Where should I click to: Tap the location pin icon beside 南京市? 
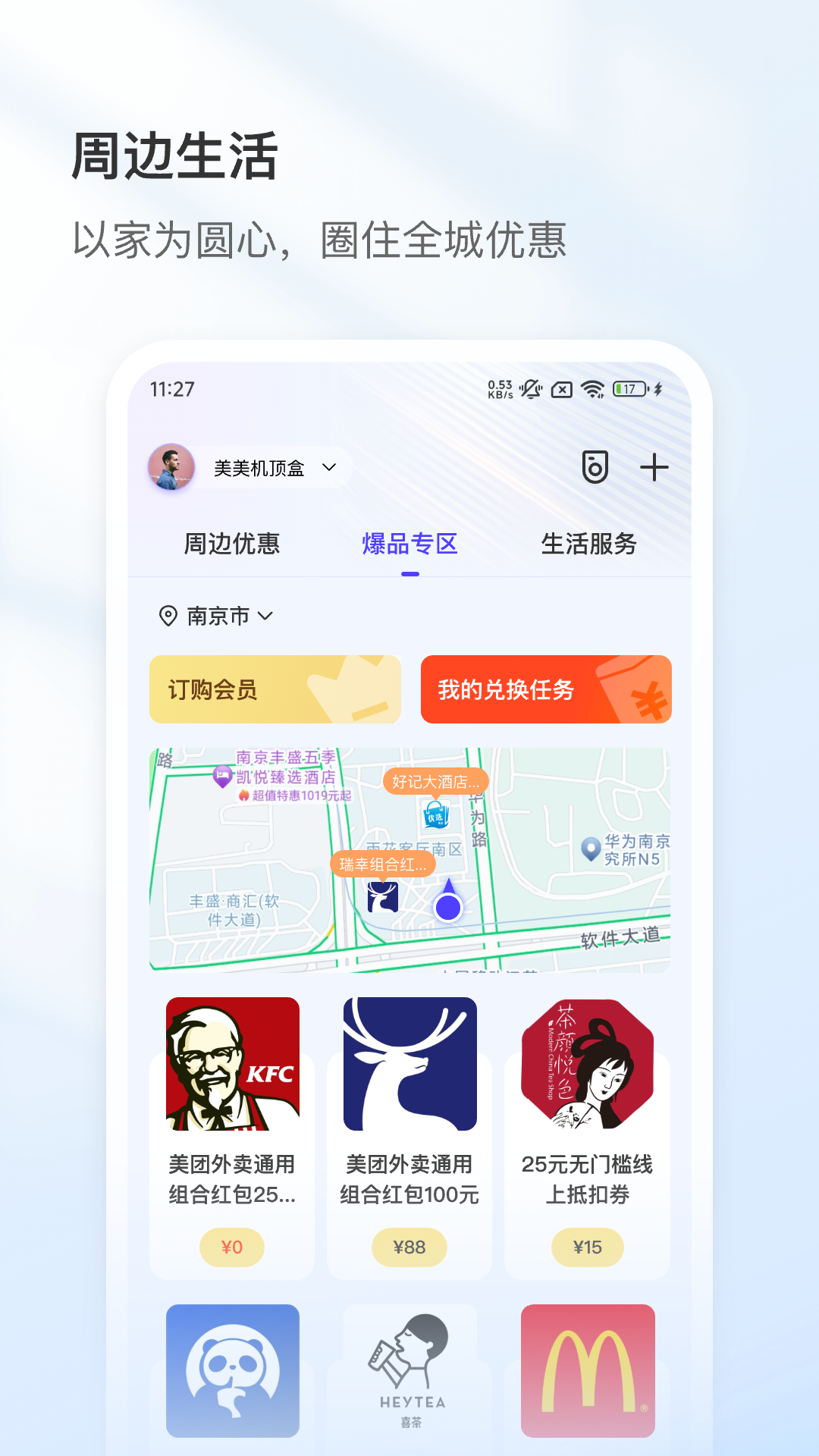165,617
